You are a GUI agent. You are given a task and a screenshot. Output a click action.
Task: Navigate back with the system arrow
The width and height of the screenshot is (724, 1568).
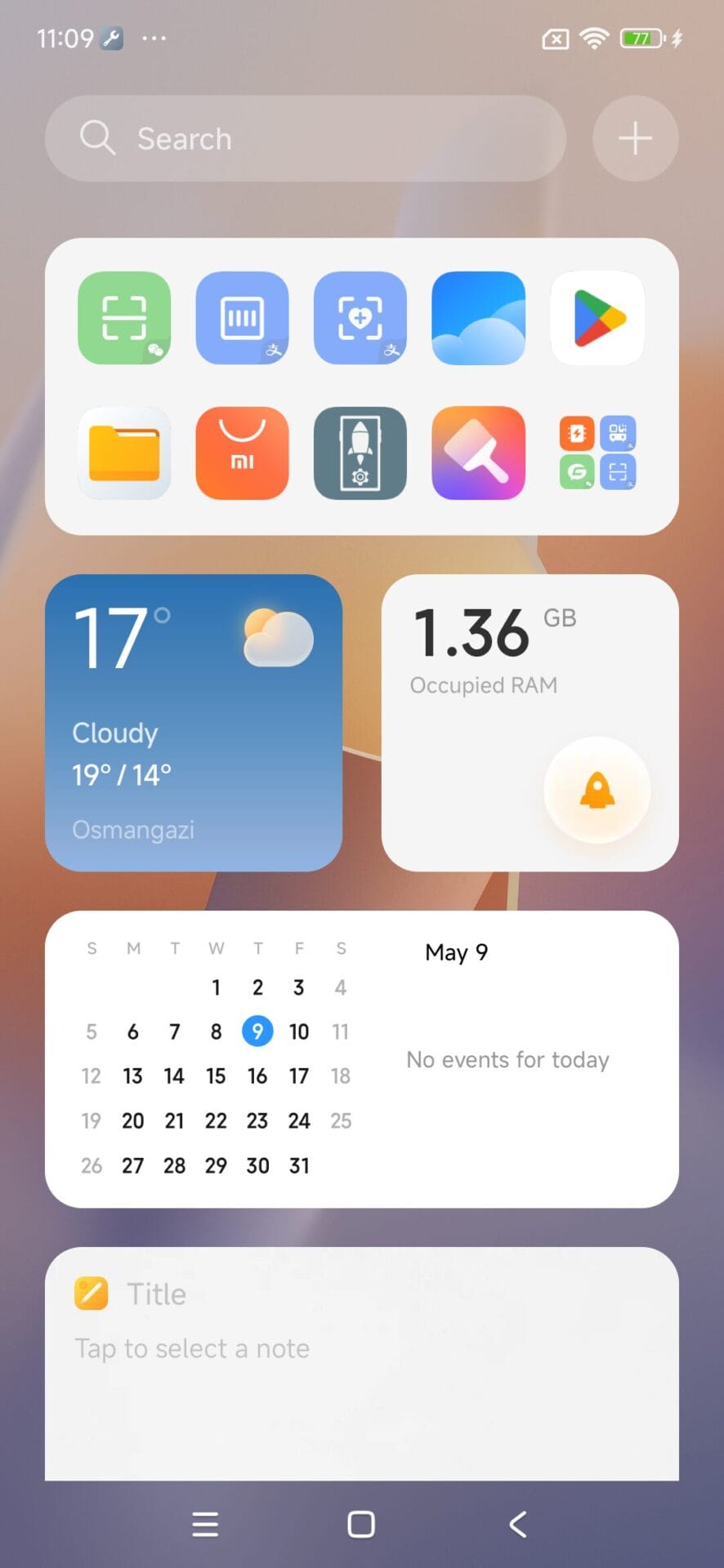[x=518, y=1524]
